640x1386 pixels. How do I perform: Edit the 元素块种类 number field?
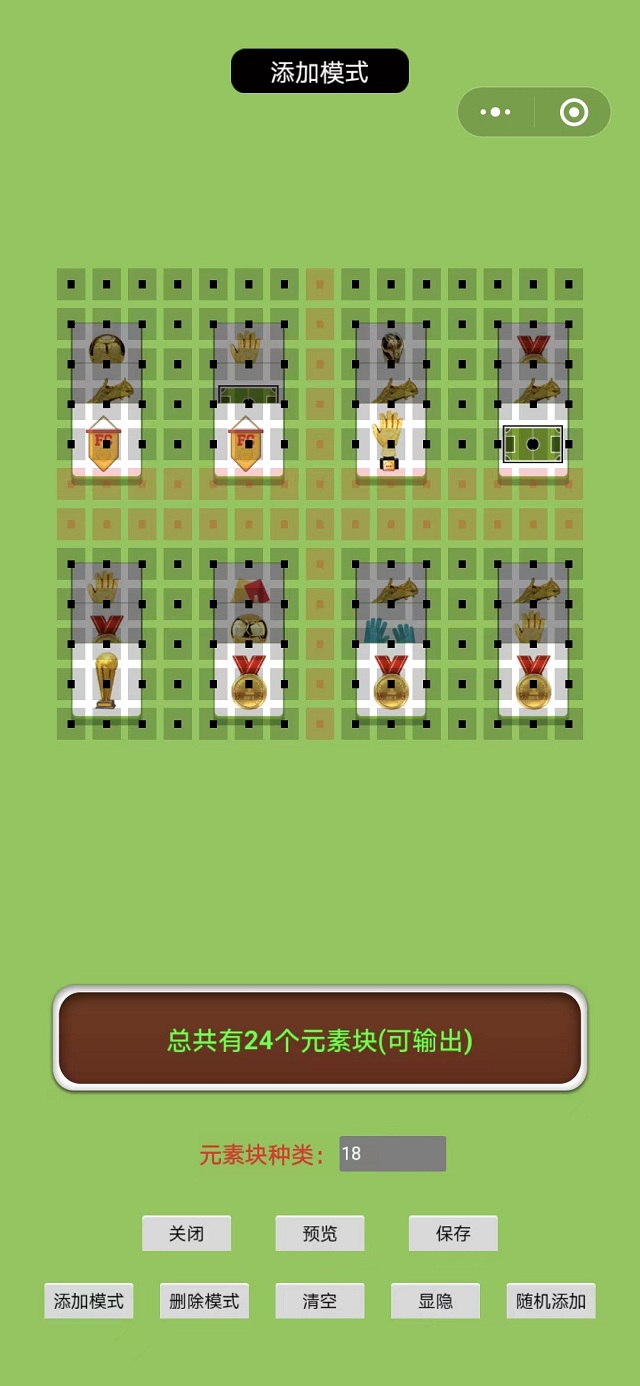click(x=392, y=1154)
